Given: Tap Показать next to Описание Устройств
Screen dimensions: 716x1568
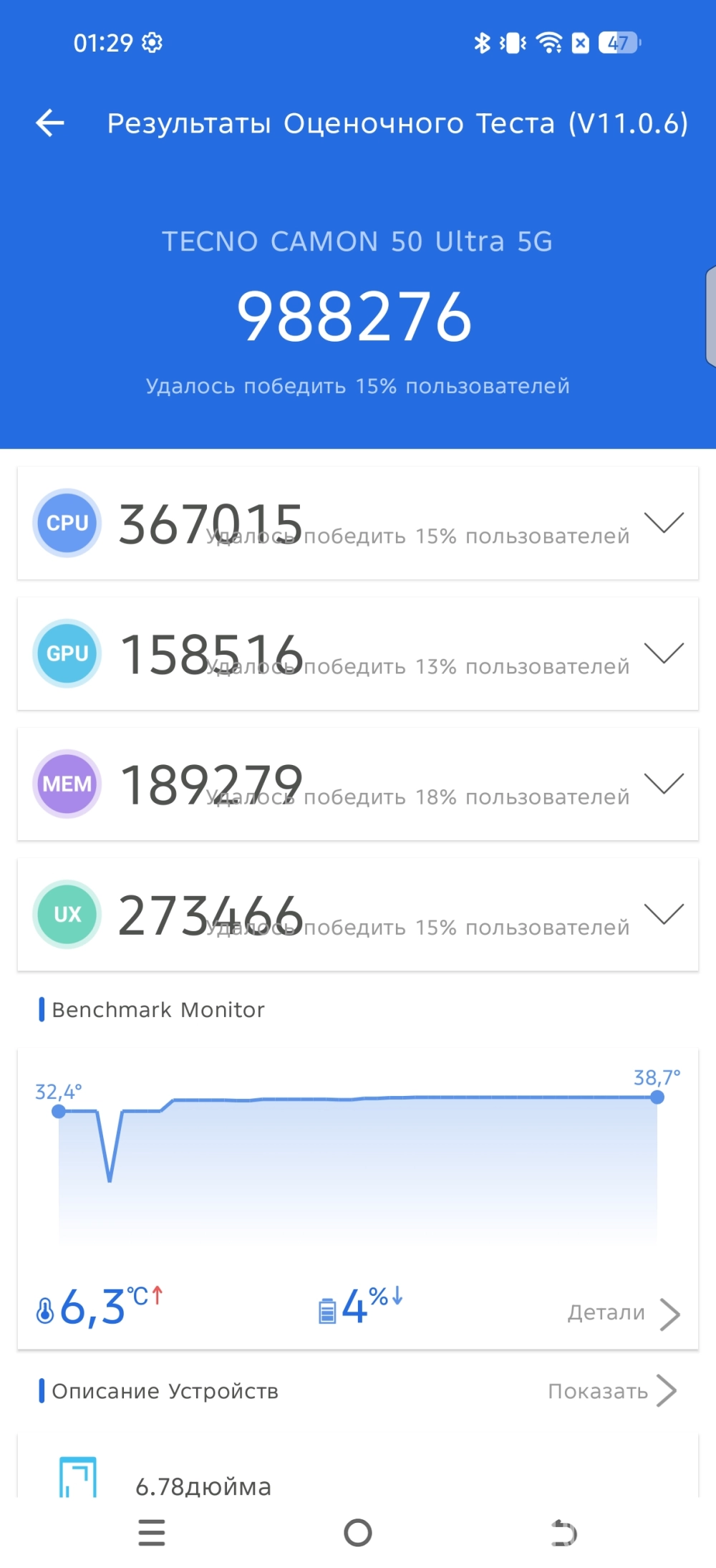Looking at the screenshot, I should click(611, 1391).
